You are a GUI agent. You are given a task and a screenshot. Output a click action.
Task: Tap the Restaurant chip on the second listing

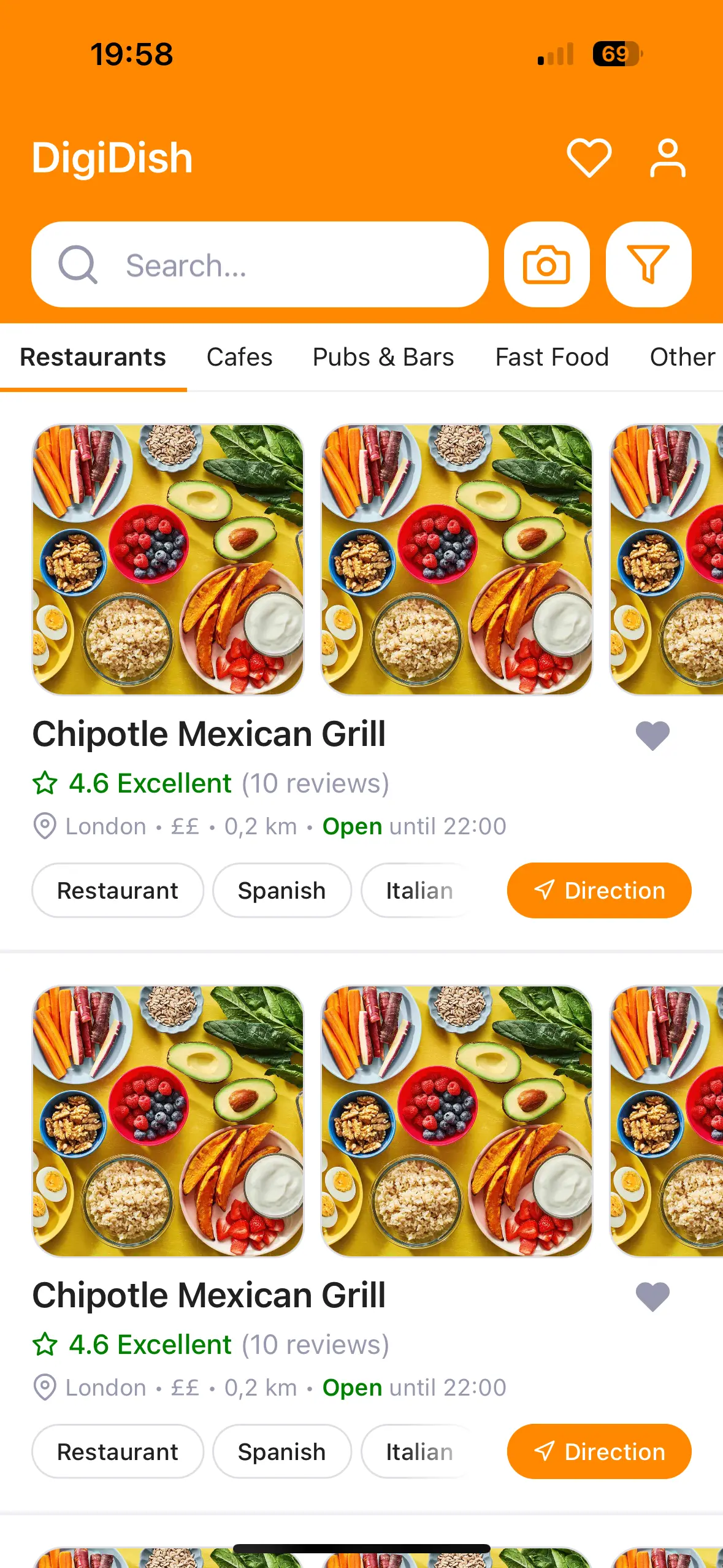point(118,1451)
